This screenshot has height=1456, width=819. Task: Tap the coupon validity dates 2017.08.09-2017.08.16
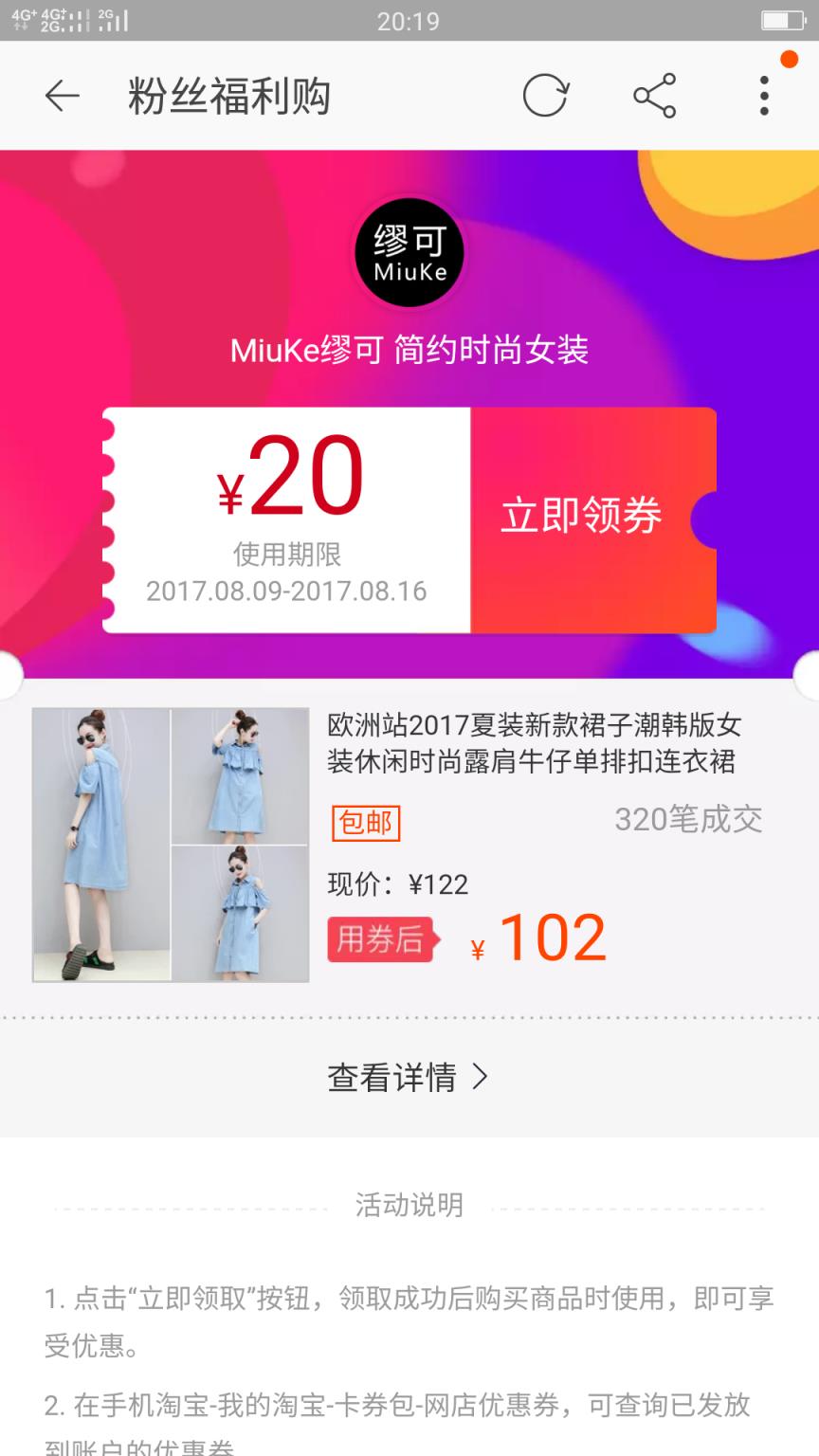pyautogui.click(x=287, y=591)
